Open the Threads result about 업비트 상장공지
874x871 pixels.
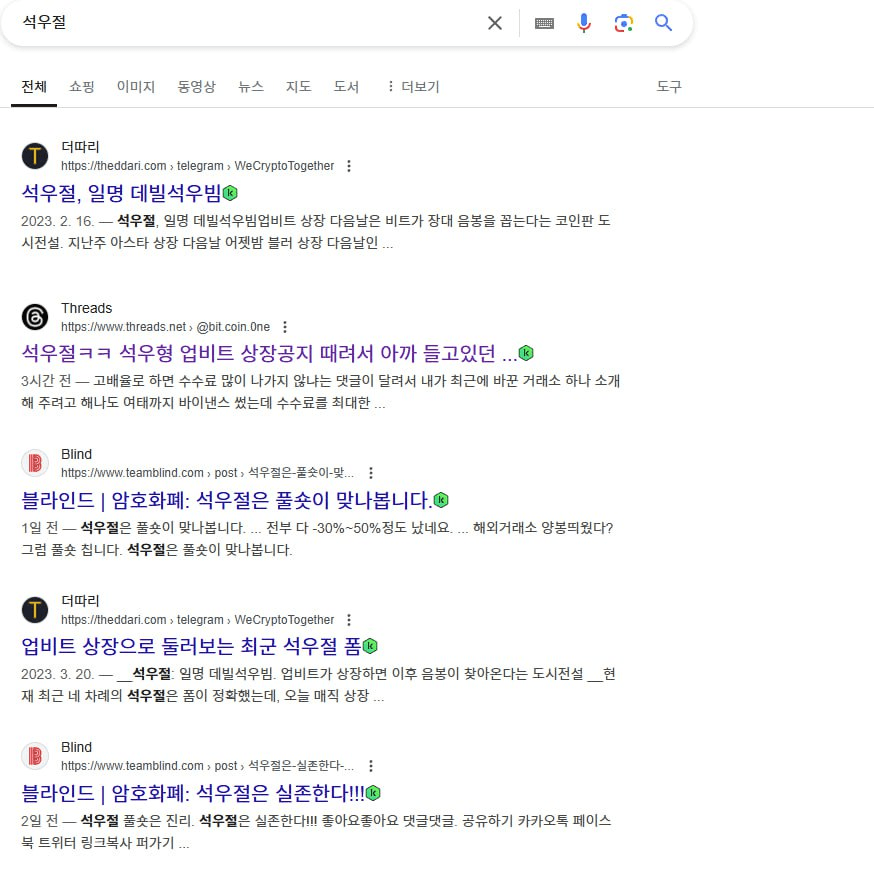click(269, 353)
